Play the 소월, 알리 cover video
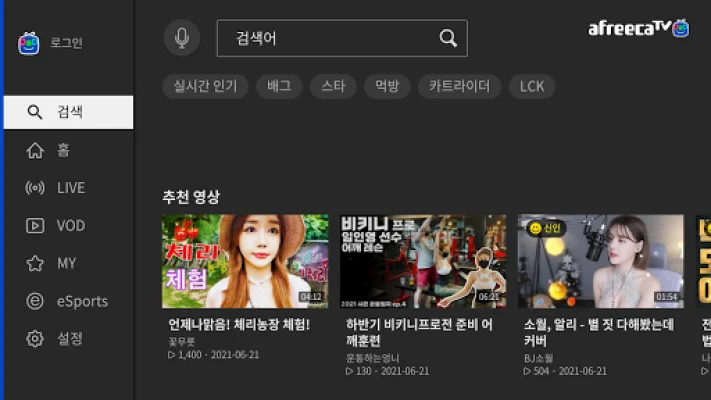This screenshot has width=711, height=400. tap(601, 261)
